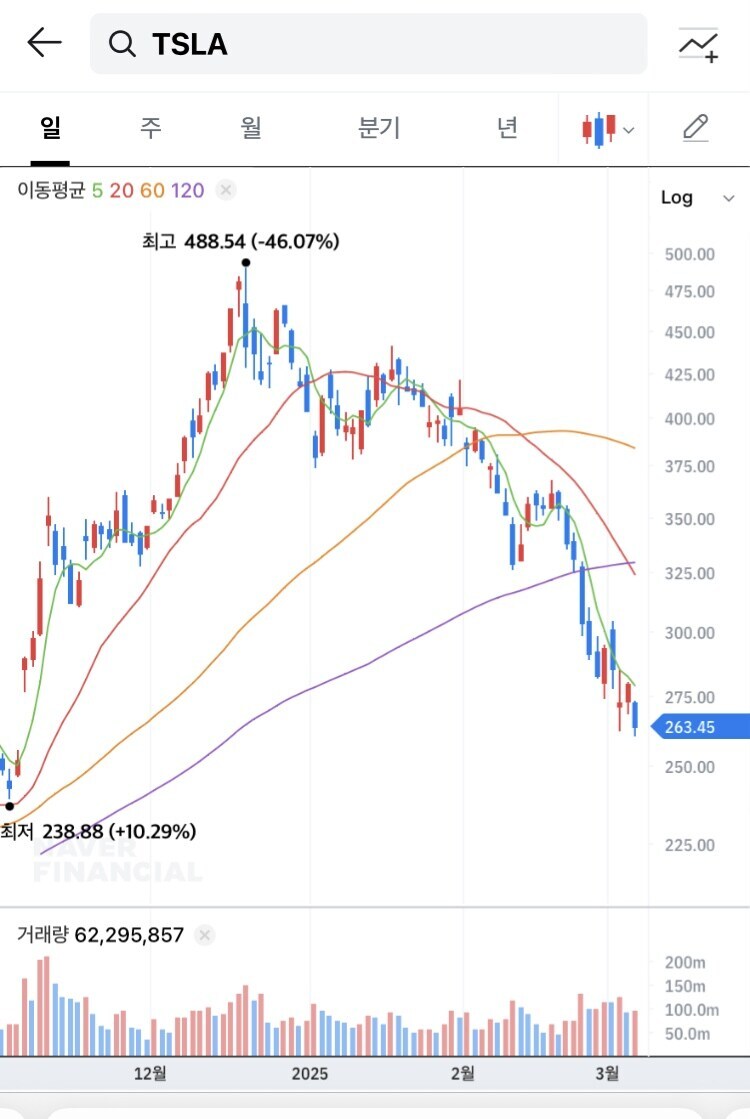
Task: Open the pencil drawing tool
Action: [696, 128]
